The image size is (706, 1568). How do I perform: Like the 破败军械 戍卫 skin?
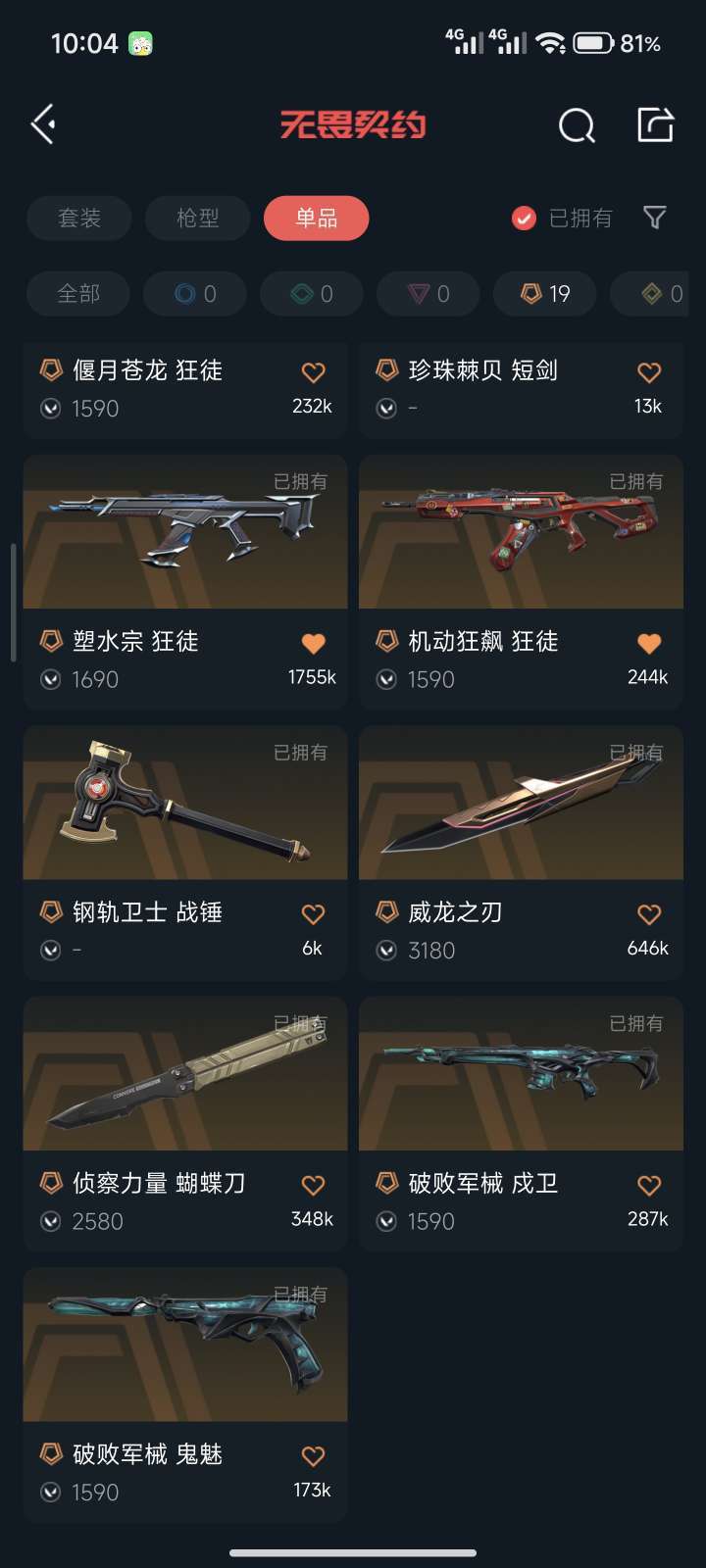coord(649,1185)
